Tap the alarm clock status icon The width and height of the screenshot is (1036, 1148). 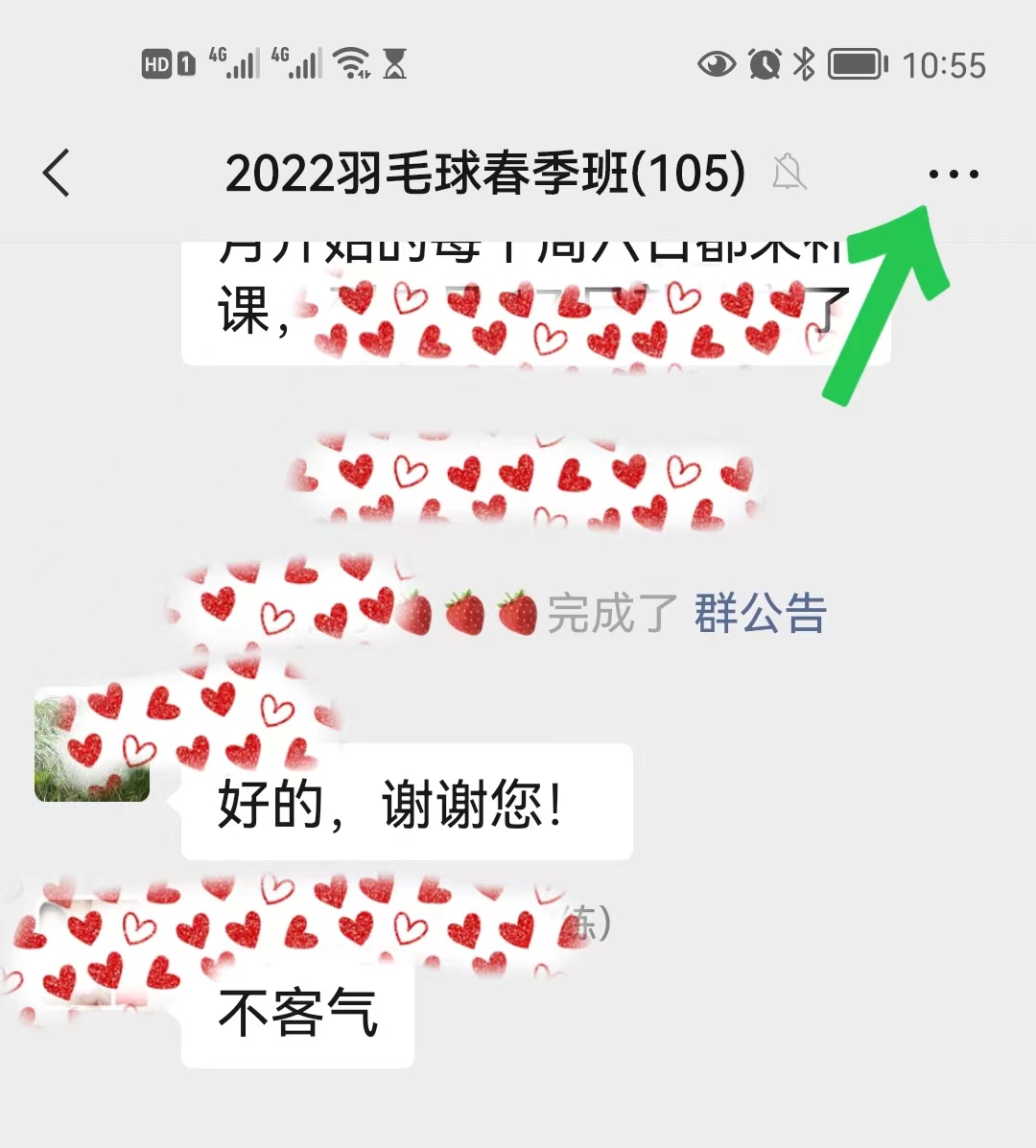(763, 63)
